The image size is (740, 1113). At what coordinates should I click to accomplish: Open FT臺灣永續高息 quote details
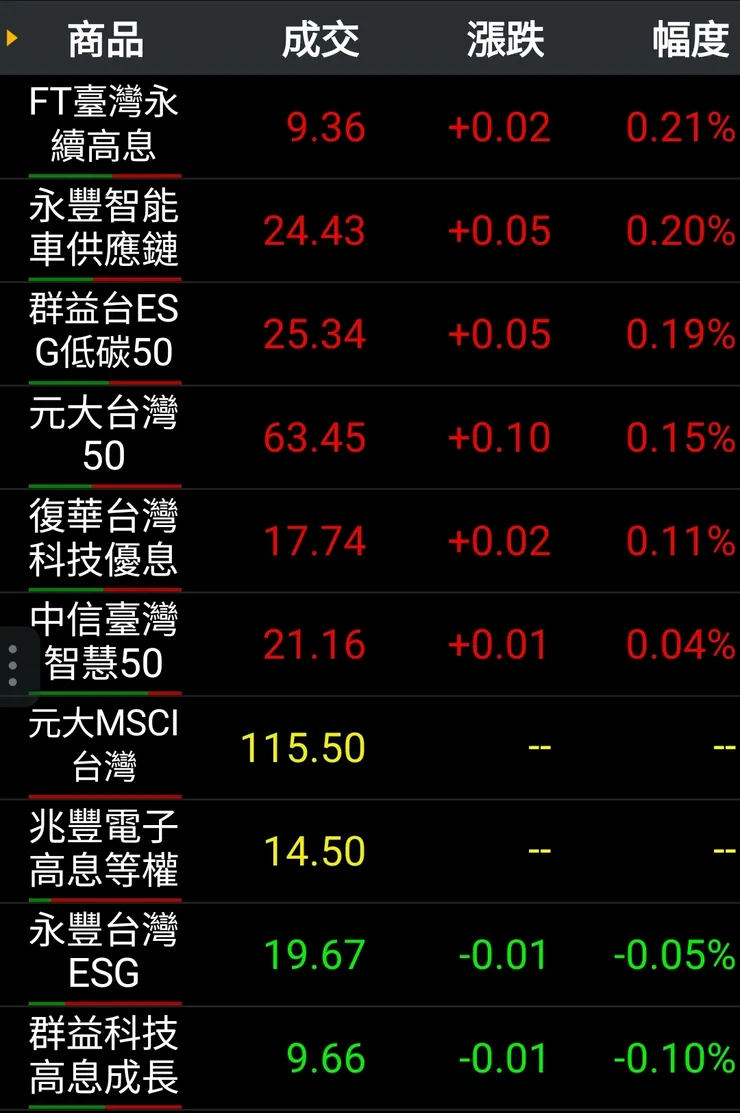[104, 126]
